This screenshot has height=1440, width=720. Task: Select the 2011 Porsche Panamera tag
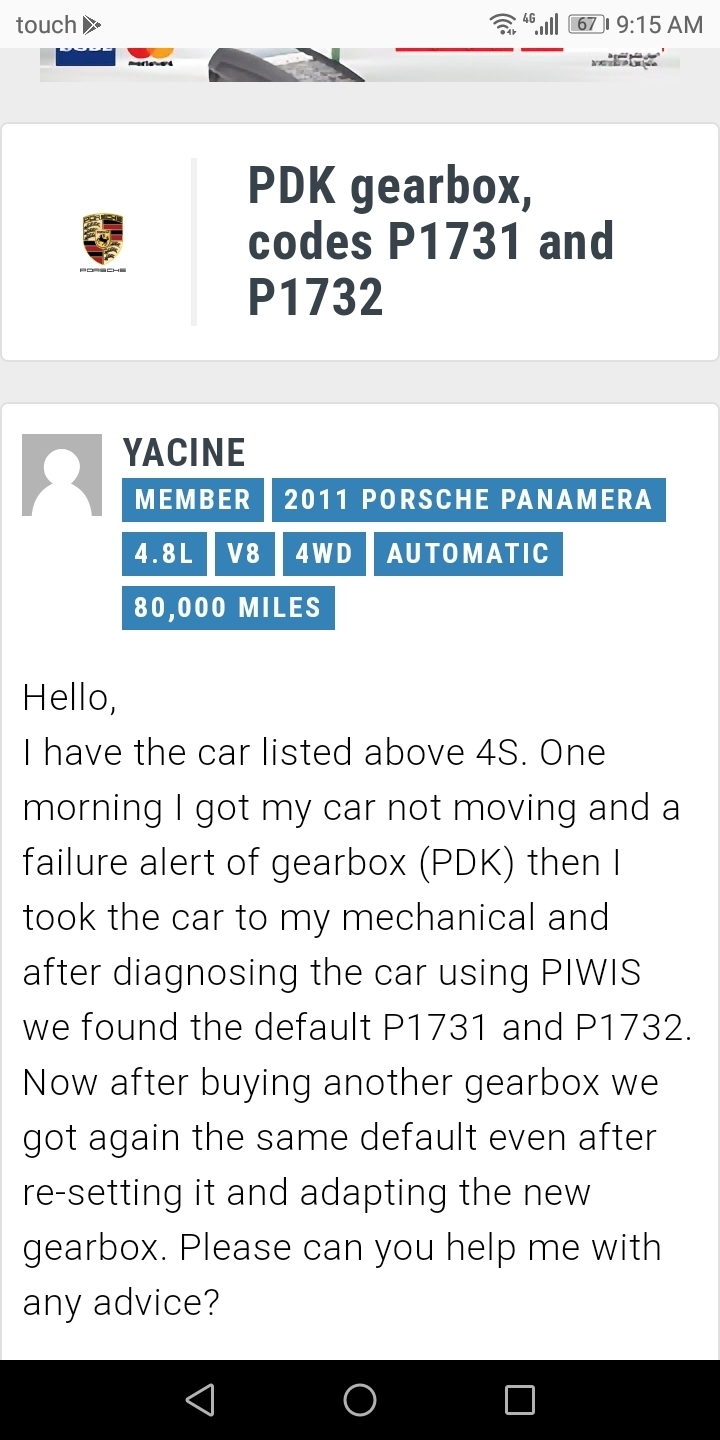(468, 500)
